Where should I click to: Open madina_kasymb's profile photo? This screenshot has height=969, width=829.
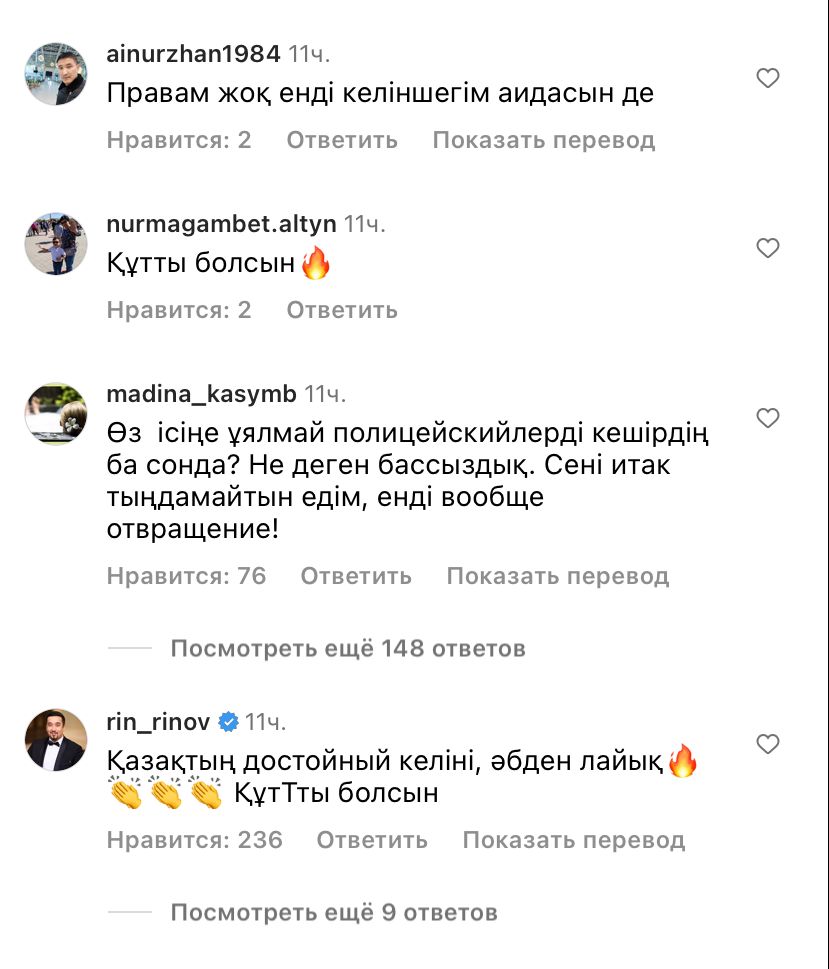[x=55, y=412]
